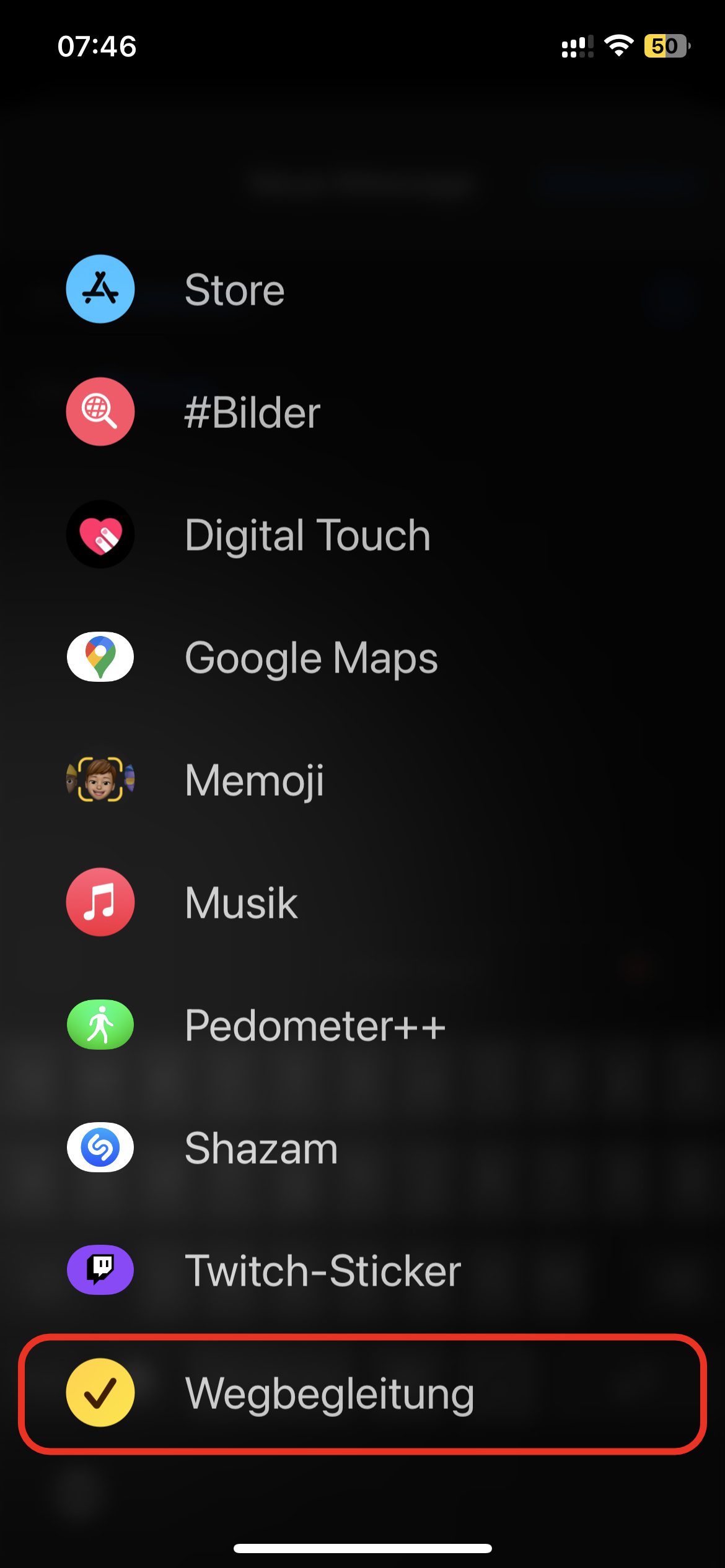
Task: Open Pedometer++ iMessage app
Action: pos(315,1025)
